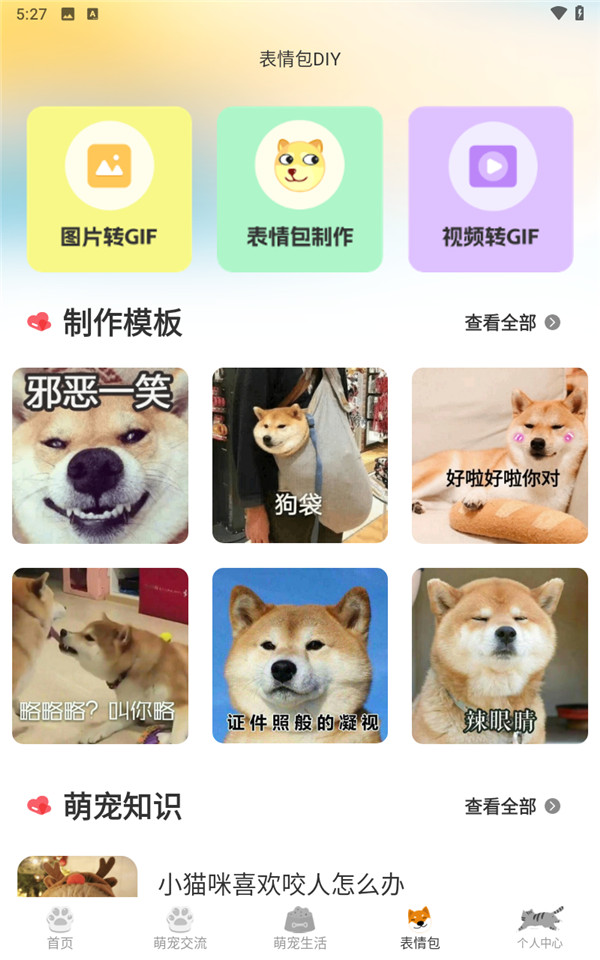Open the 个人中心 tab
The height and width of the screenshot is (960, 600).
[540, 927]
